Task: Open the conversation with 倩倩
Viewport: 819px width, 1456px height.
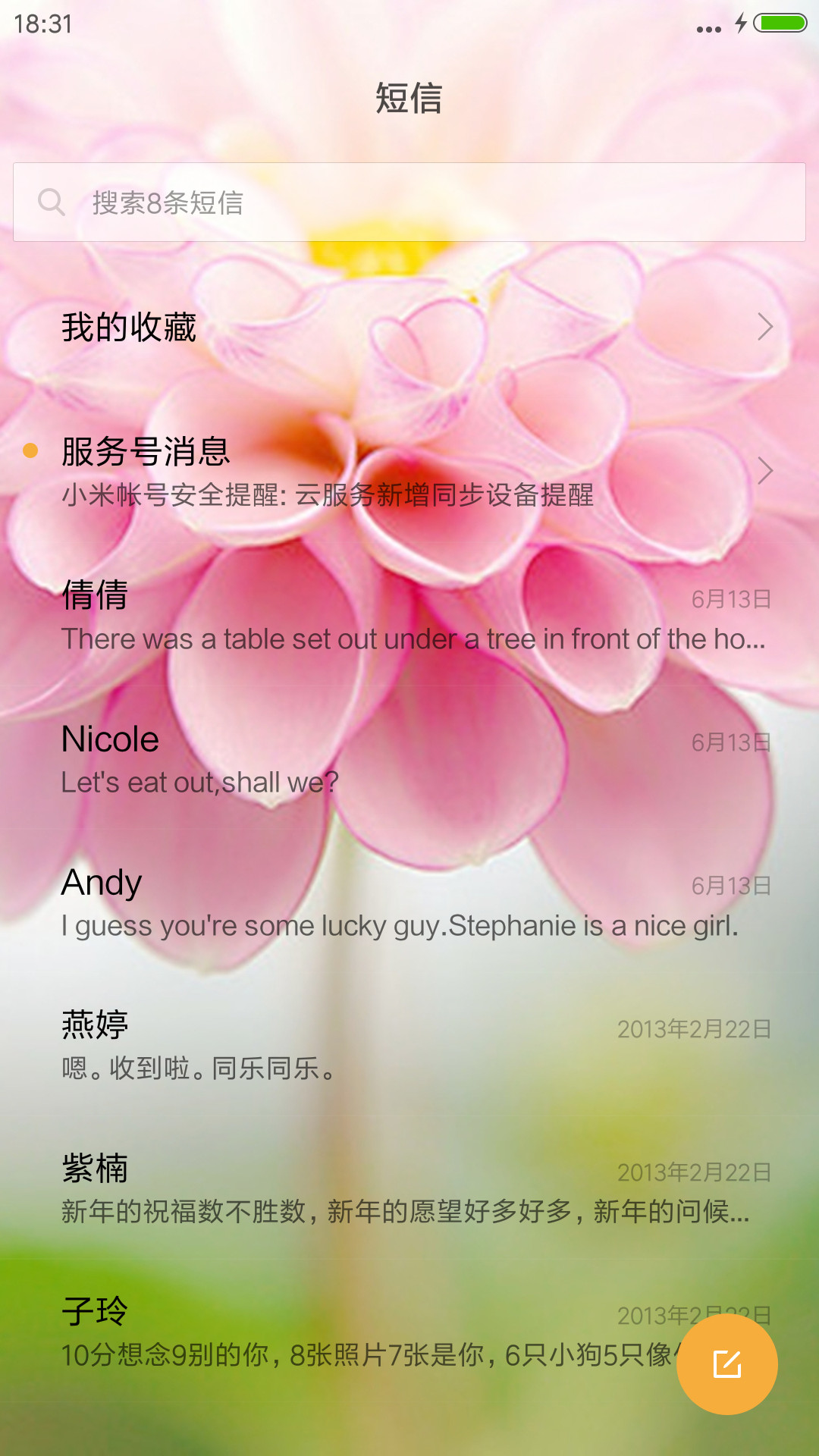Action: point(409,615)
